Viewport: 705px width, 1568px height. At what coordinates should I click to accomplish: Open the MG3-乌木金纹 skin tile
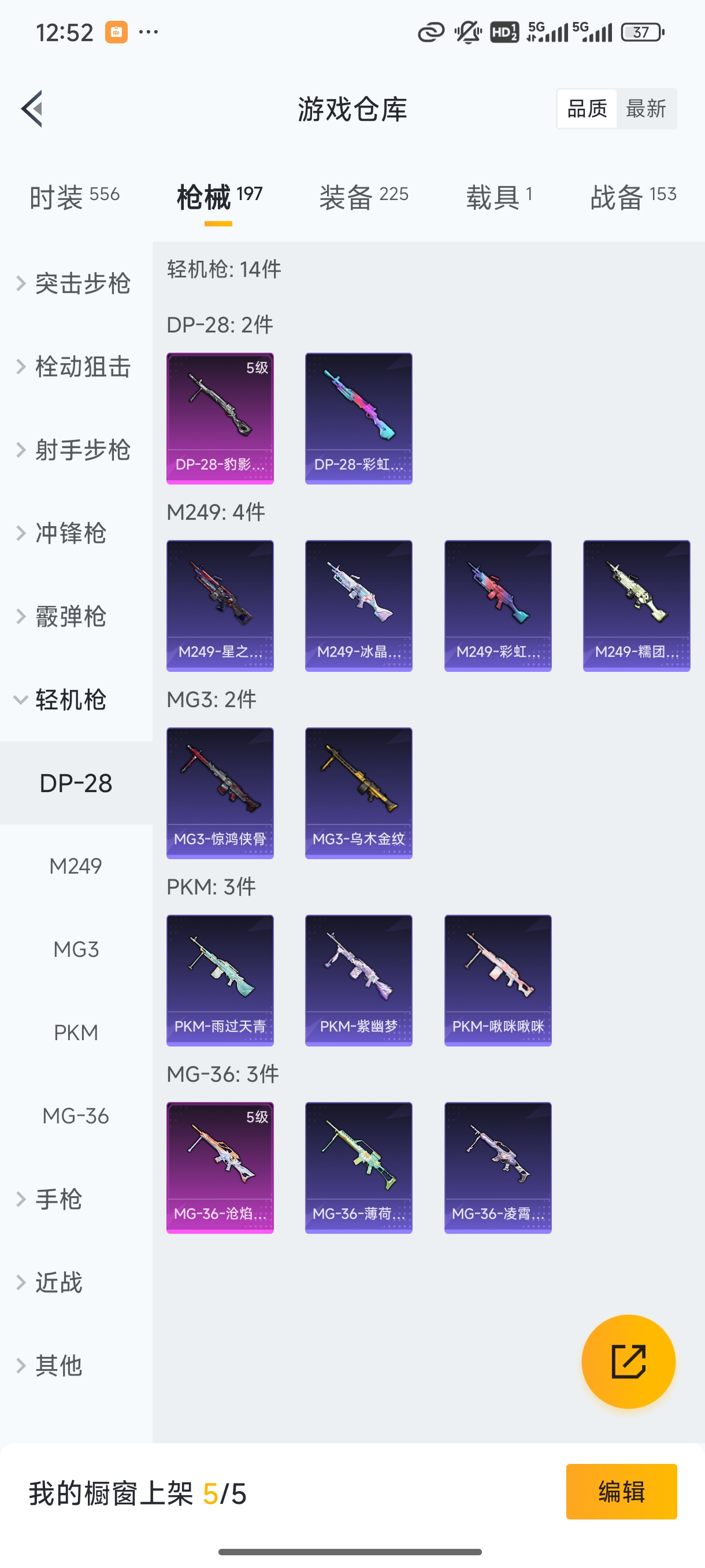[x=358, y=793]
